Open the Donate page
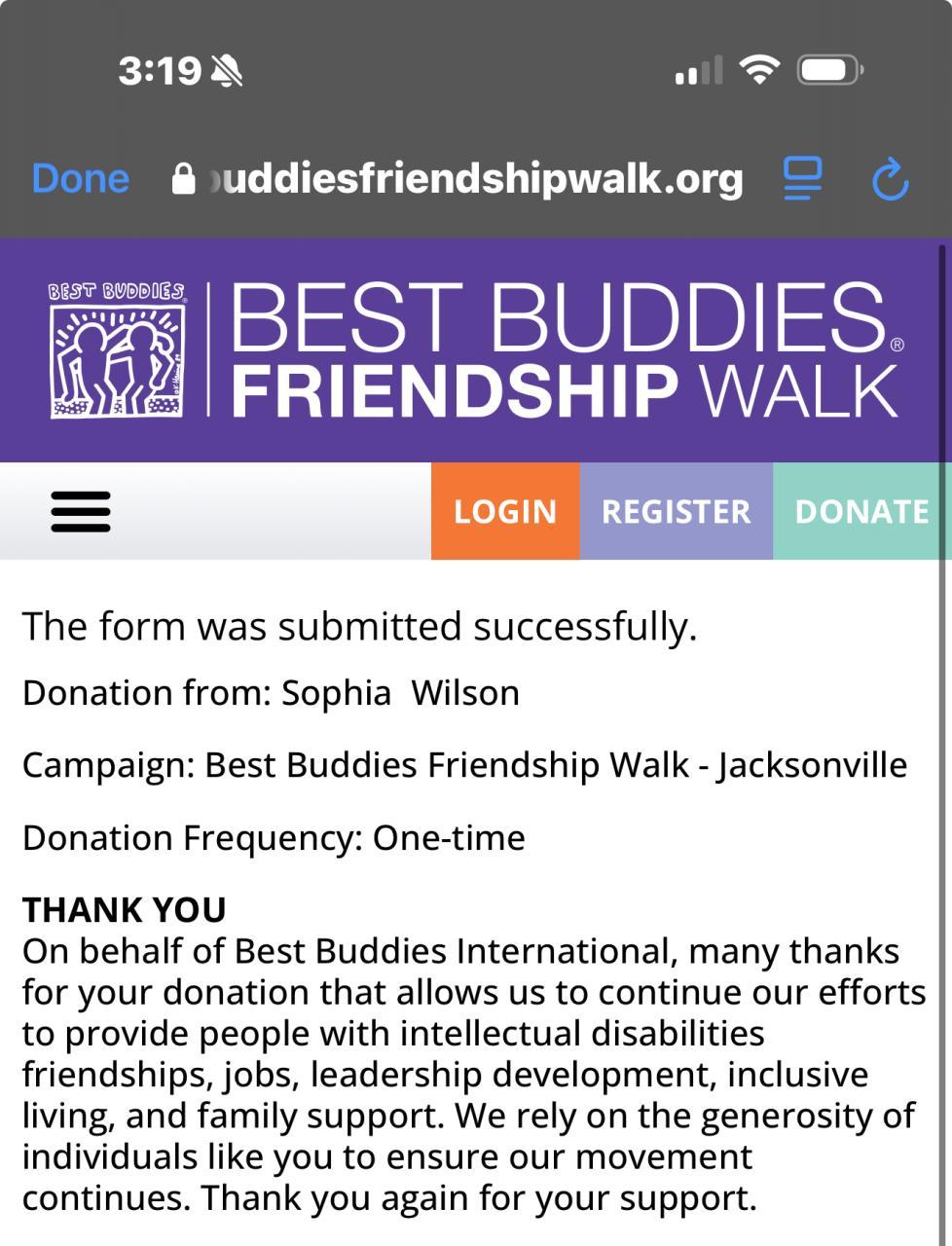Image resolution: width=952 pixels, height=1246 pixels. pos(861,511)
